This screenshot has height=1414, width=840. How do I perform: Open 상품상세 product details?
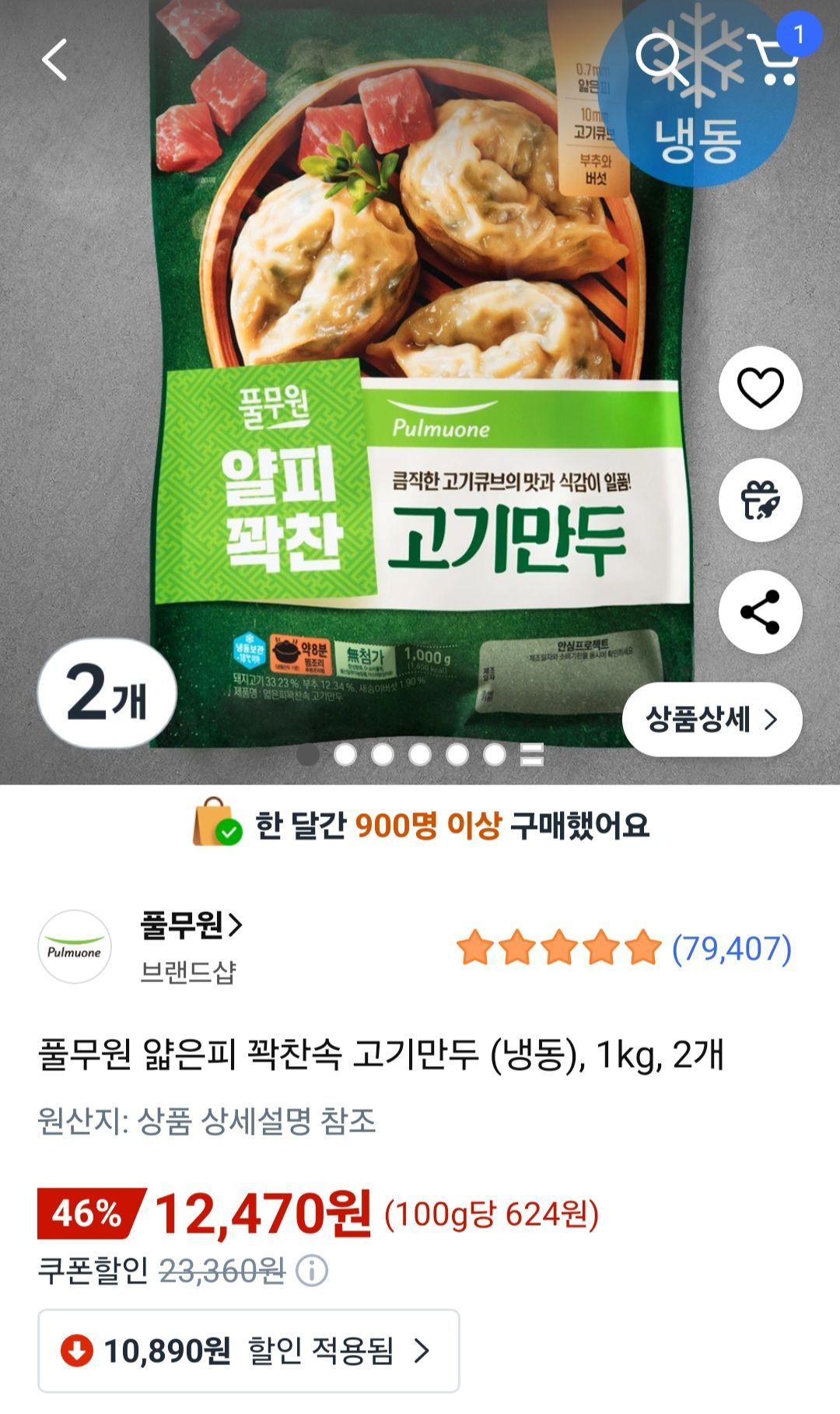point(712,720)
